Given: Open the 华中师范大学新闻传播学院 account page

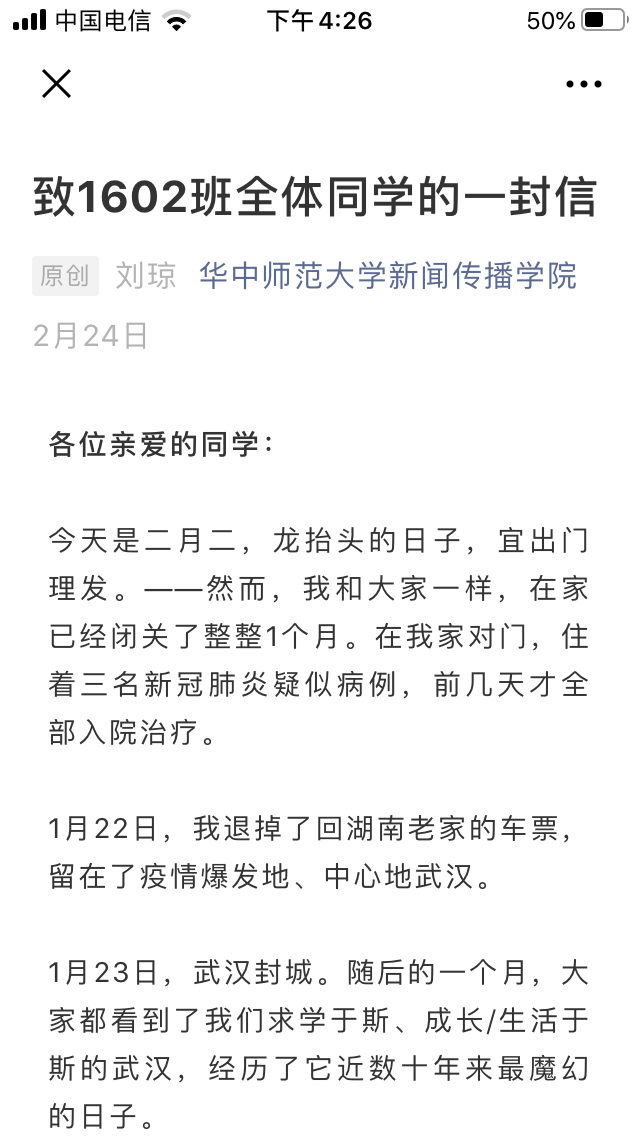Looking at the screenshot, I should coord(388,275).
